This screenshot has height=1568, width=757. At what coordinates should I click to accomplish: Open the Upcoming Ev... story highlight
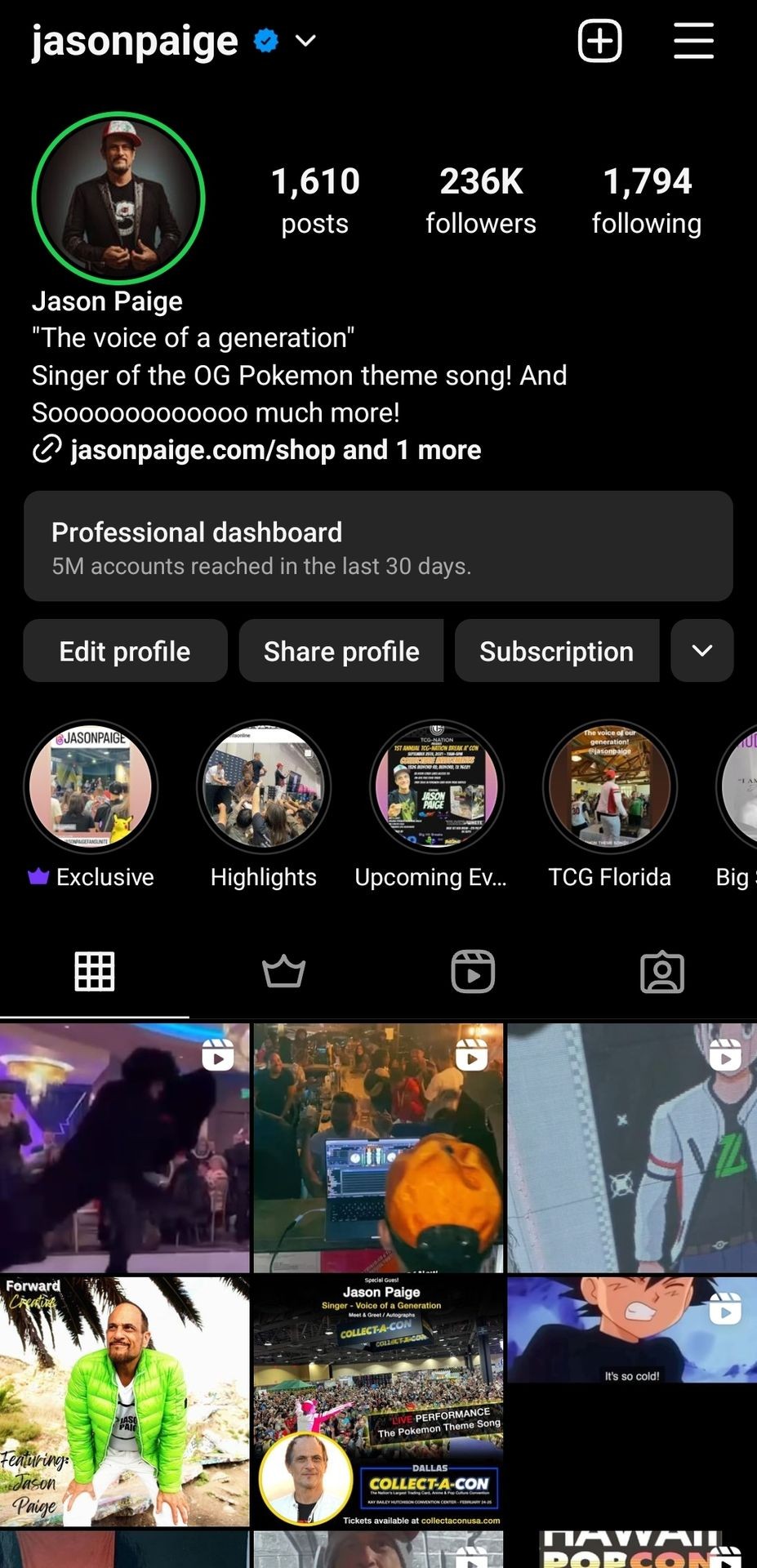click(436, 786)
